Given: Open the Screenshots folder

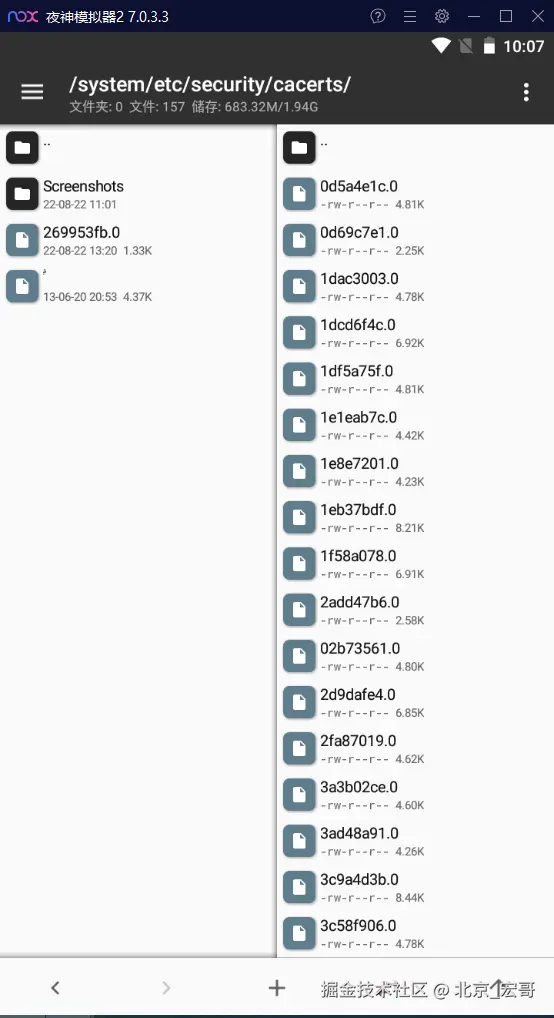Looking at the screenshot, I should point(138,194).
